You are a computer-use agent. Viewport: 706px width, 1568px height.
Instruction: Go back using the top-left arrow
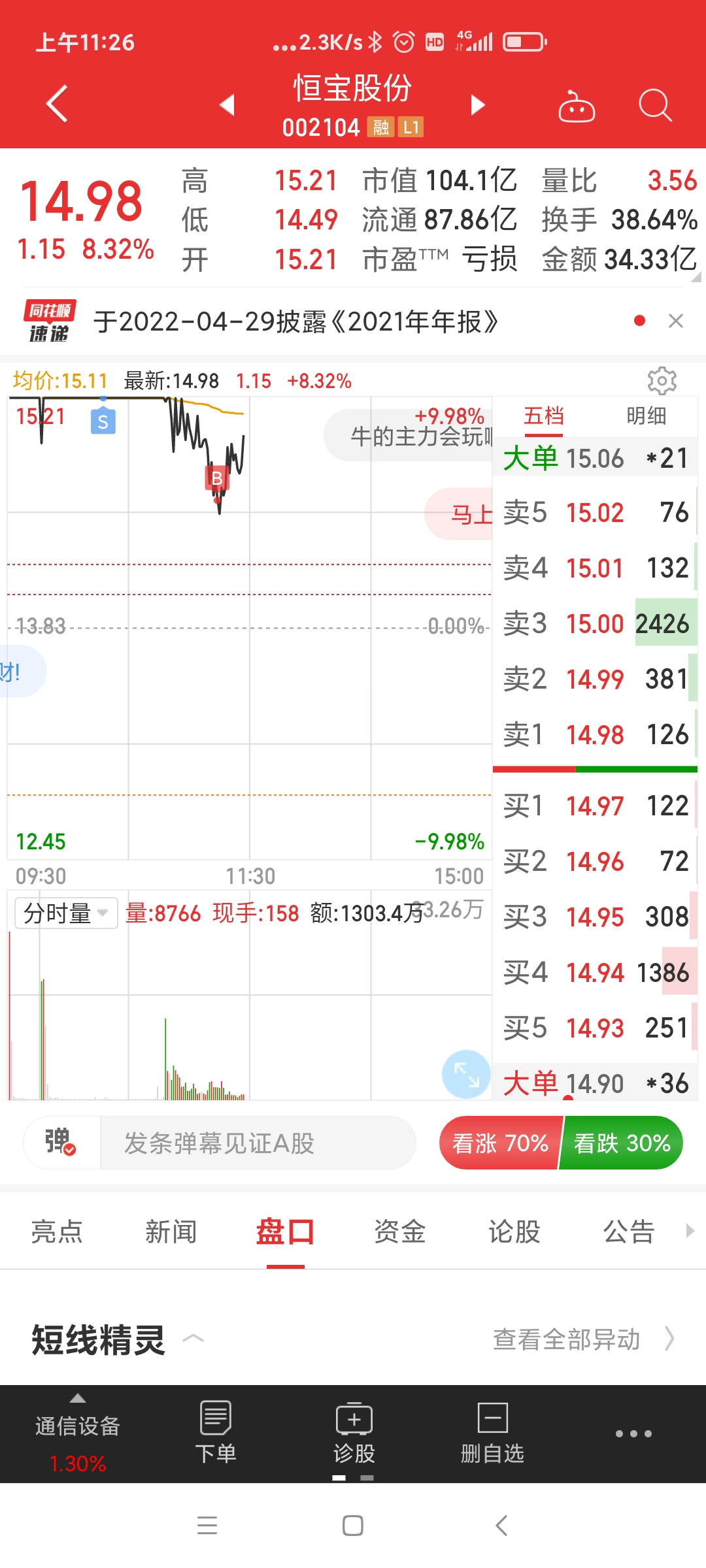click(x=57, y=103)
